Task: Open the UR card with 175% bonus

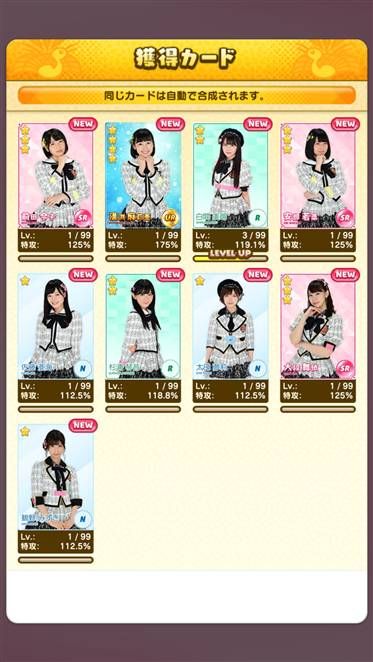Action: point(143,175)
